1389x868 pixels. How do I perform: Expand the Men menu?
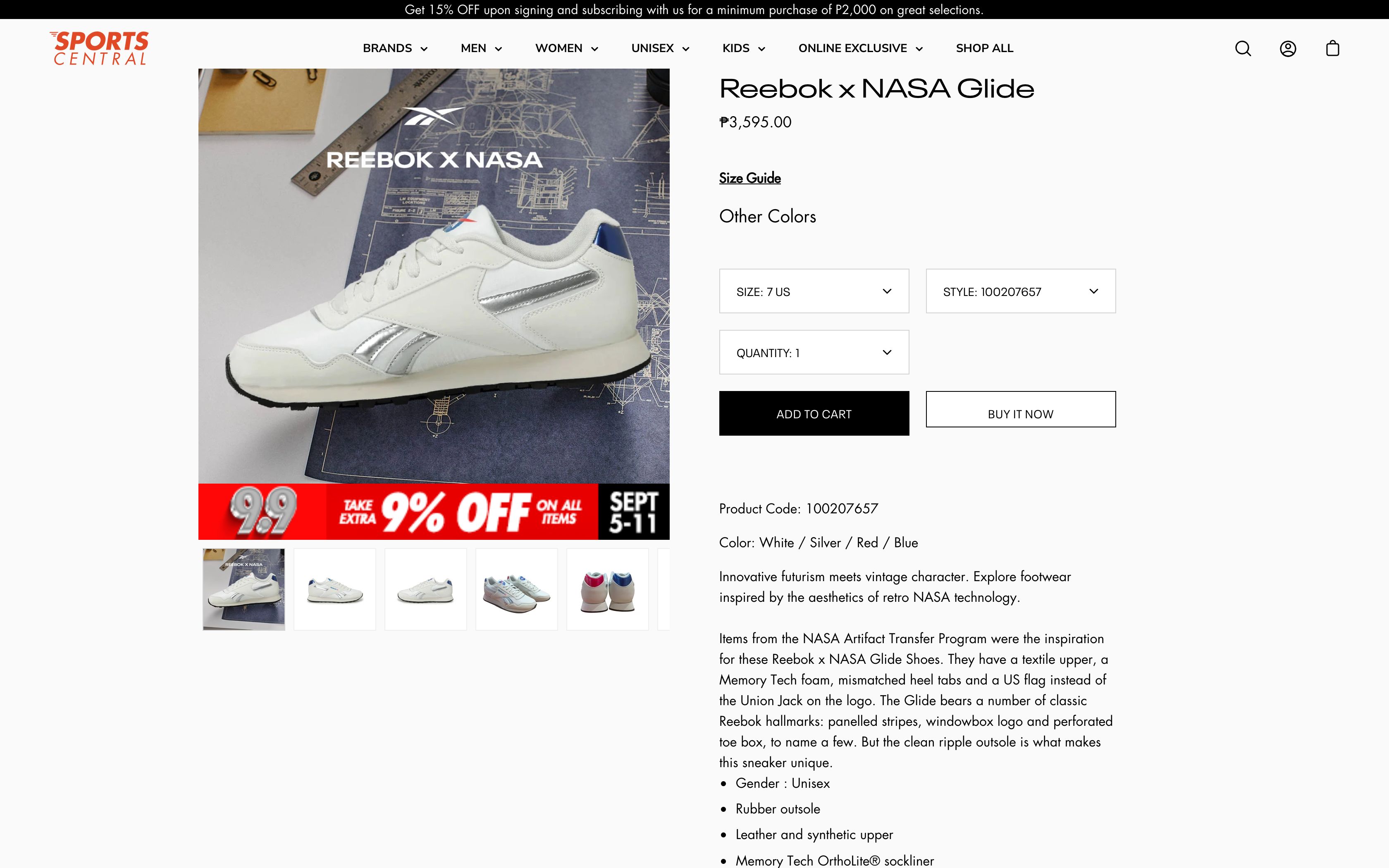coord(481,48)
